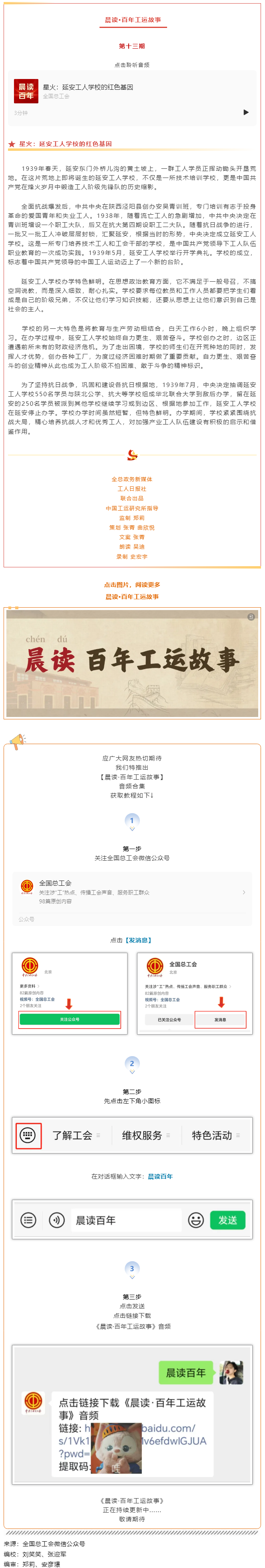
Task: Open the 全国总工会 official account card
Action: [x=132, y=892]
